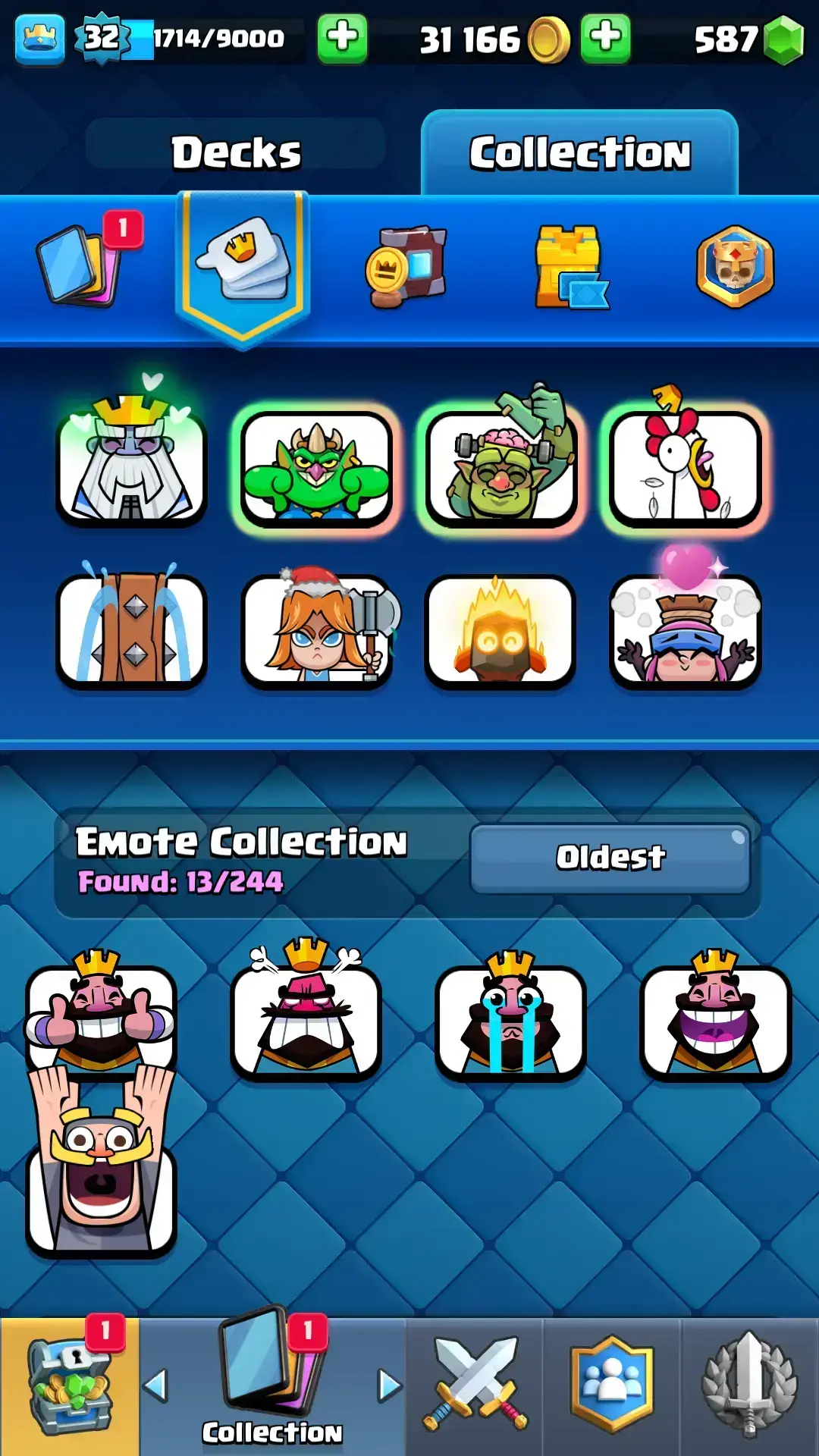The height and width of the screenshot is (1456, 819).
Task: Tap the green plus next to the experience bar
Action: pyautogui.click(x=342, y=38)
